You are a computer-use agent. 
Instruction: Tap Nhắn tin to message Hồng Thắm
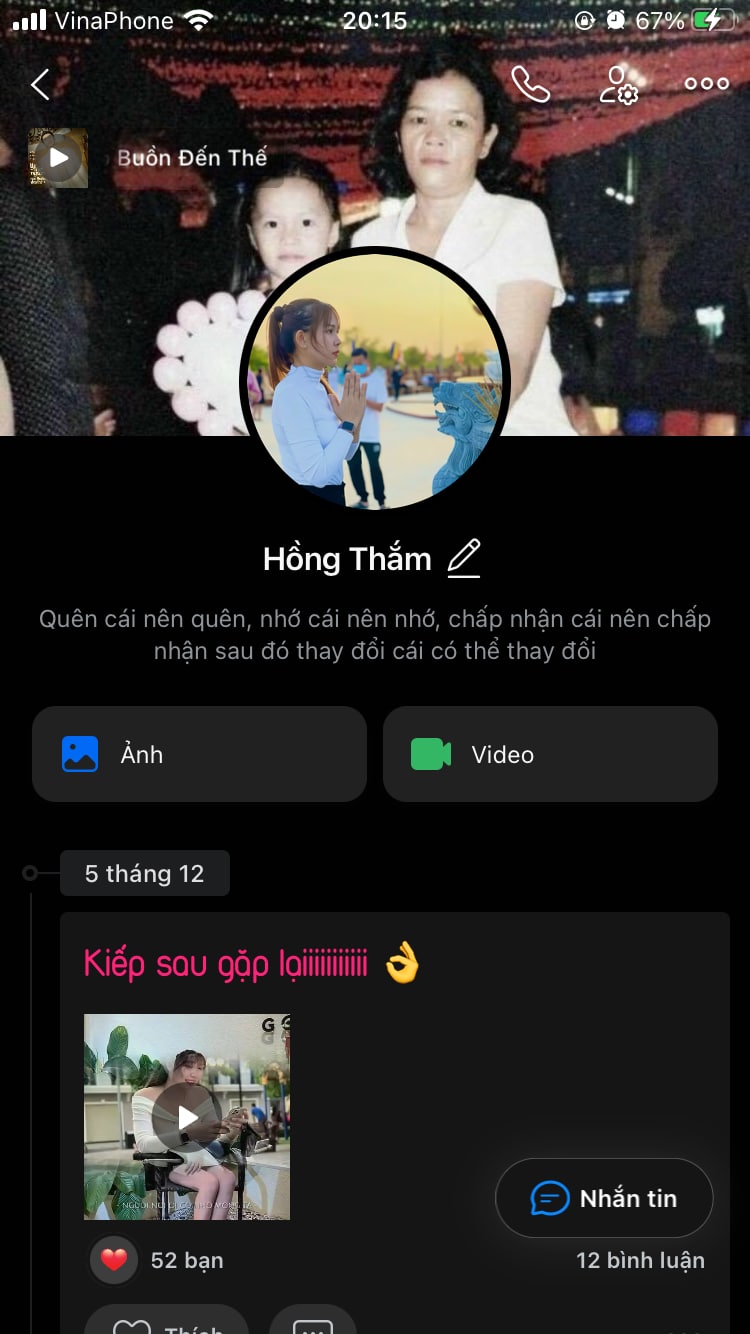point(604,1198)
